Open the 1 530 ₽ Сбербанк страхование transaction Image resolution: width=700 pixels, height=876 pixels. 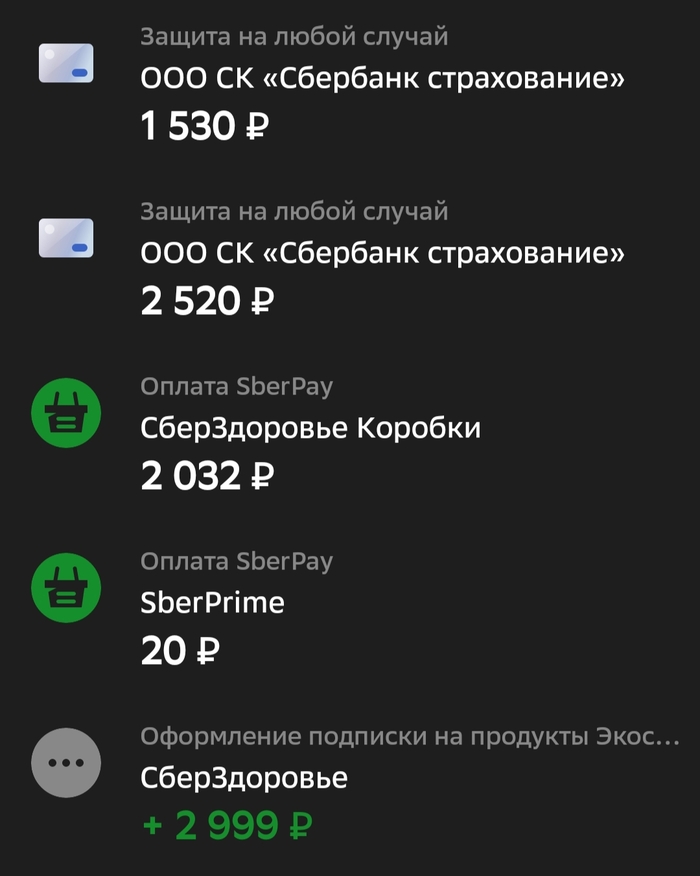tap(382, 82)
